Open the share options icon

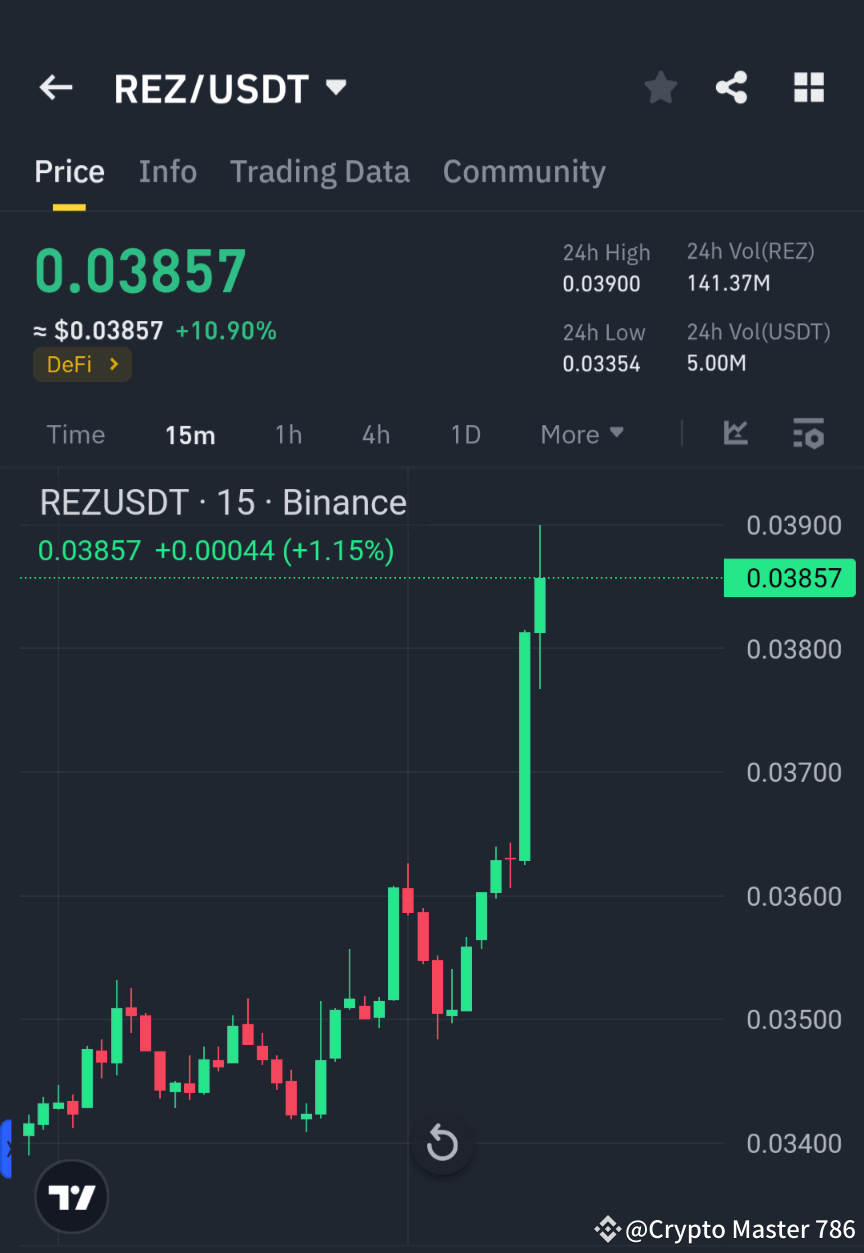tap(732, 87)
